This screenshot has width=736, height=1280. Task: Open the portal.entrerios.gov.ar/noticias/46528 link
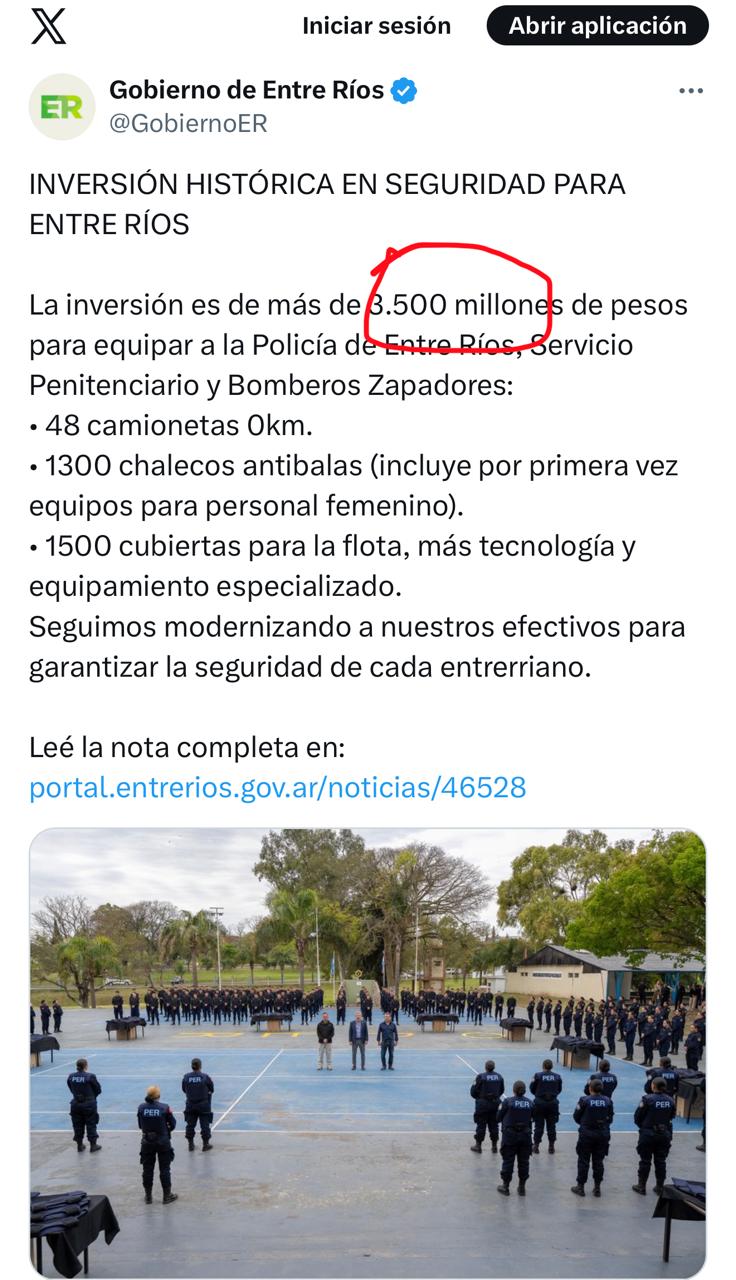tap(277, 787)
